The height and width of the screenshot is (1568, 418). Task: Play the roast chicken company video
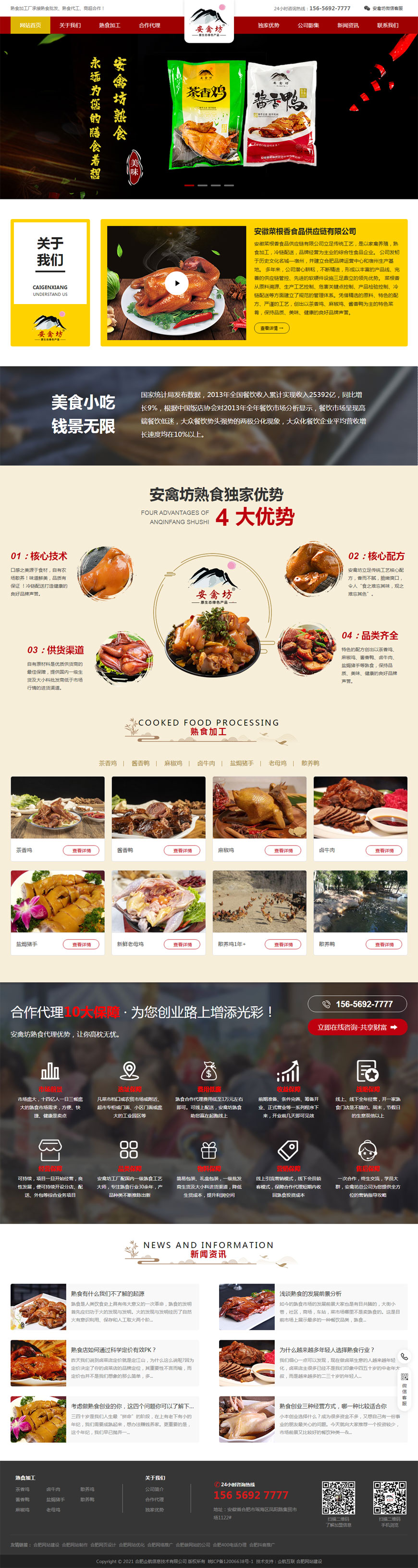[x=177, y=283]
